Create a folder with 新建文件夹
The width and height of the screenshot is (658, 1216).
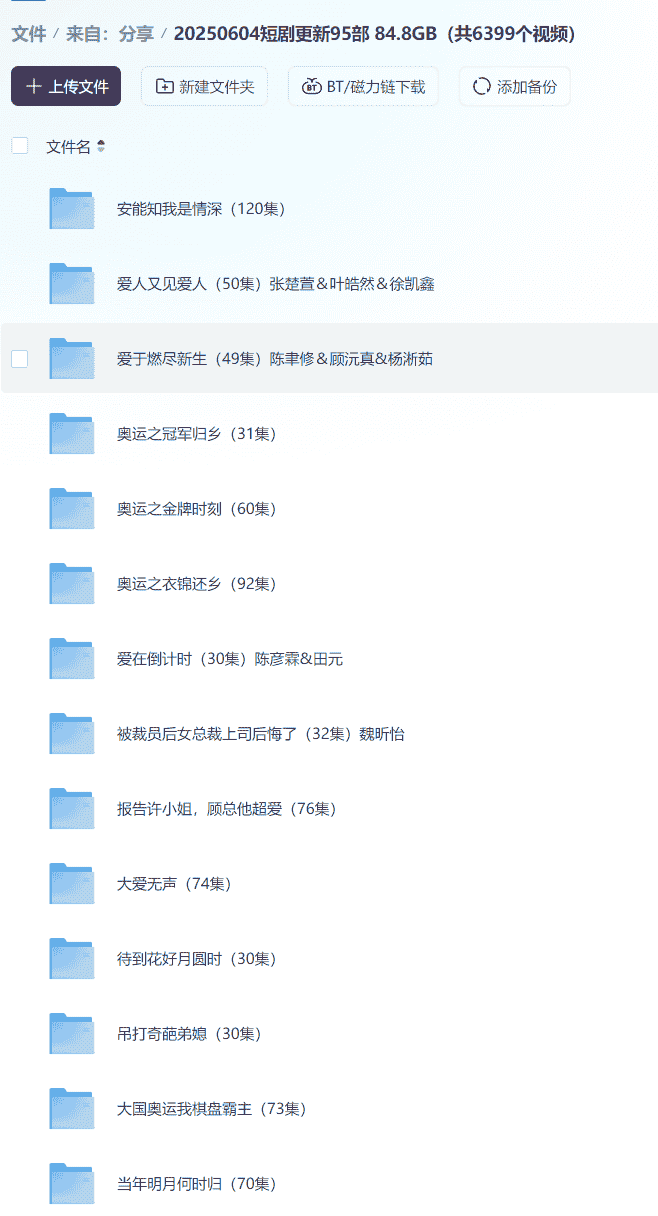pyautogui.click(x=204, y=86)
